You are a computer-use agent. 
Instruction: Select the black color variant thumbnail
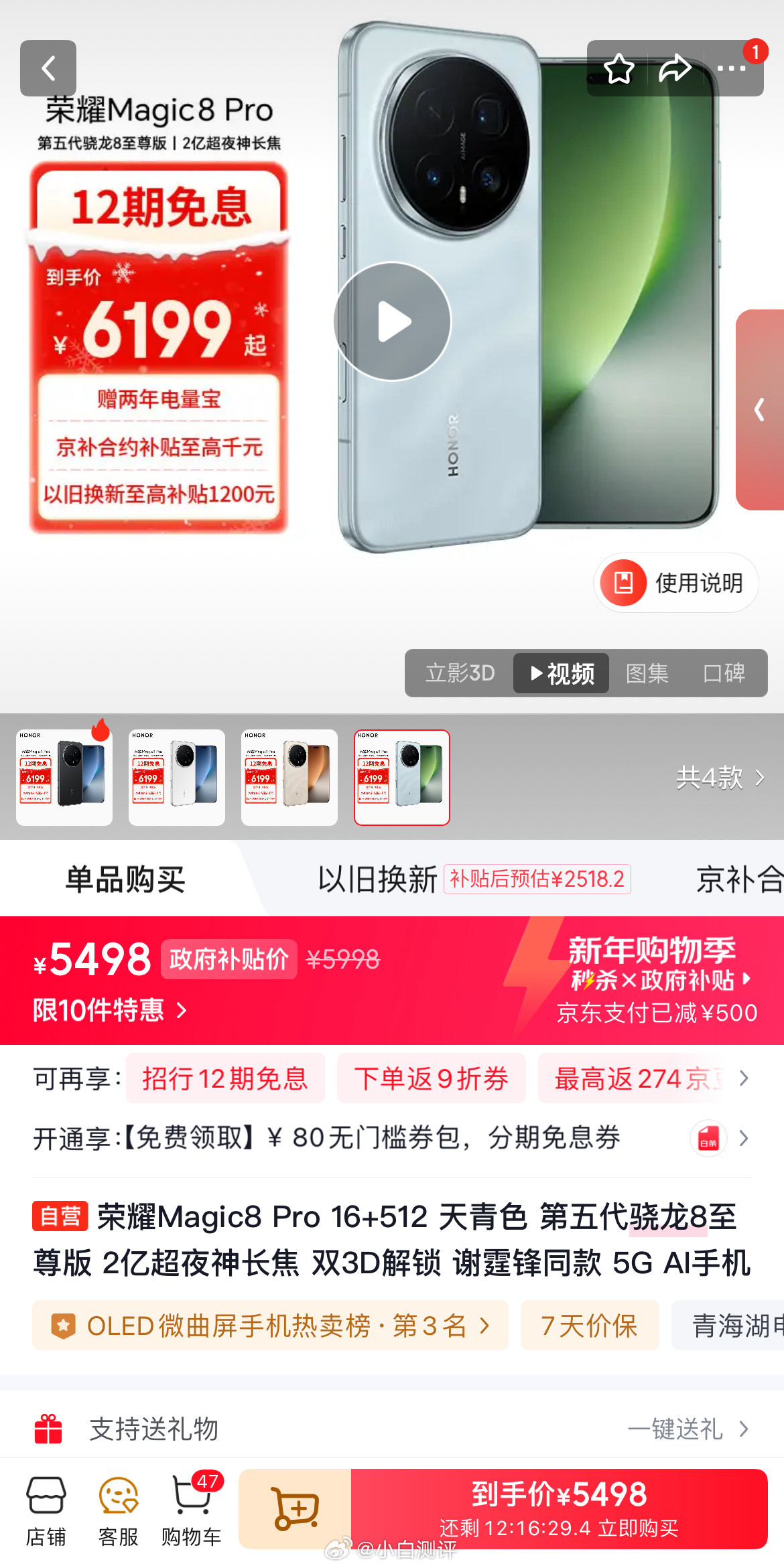coord(64,777)
